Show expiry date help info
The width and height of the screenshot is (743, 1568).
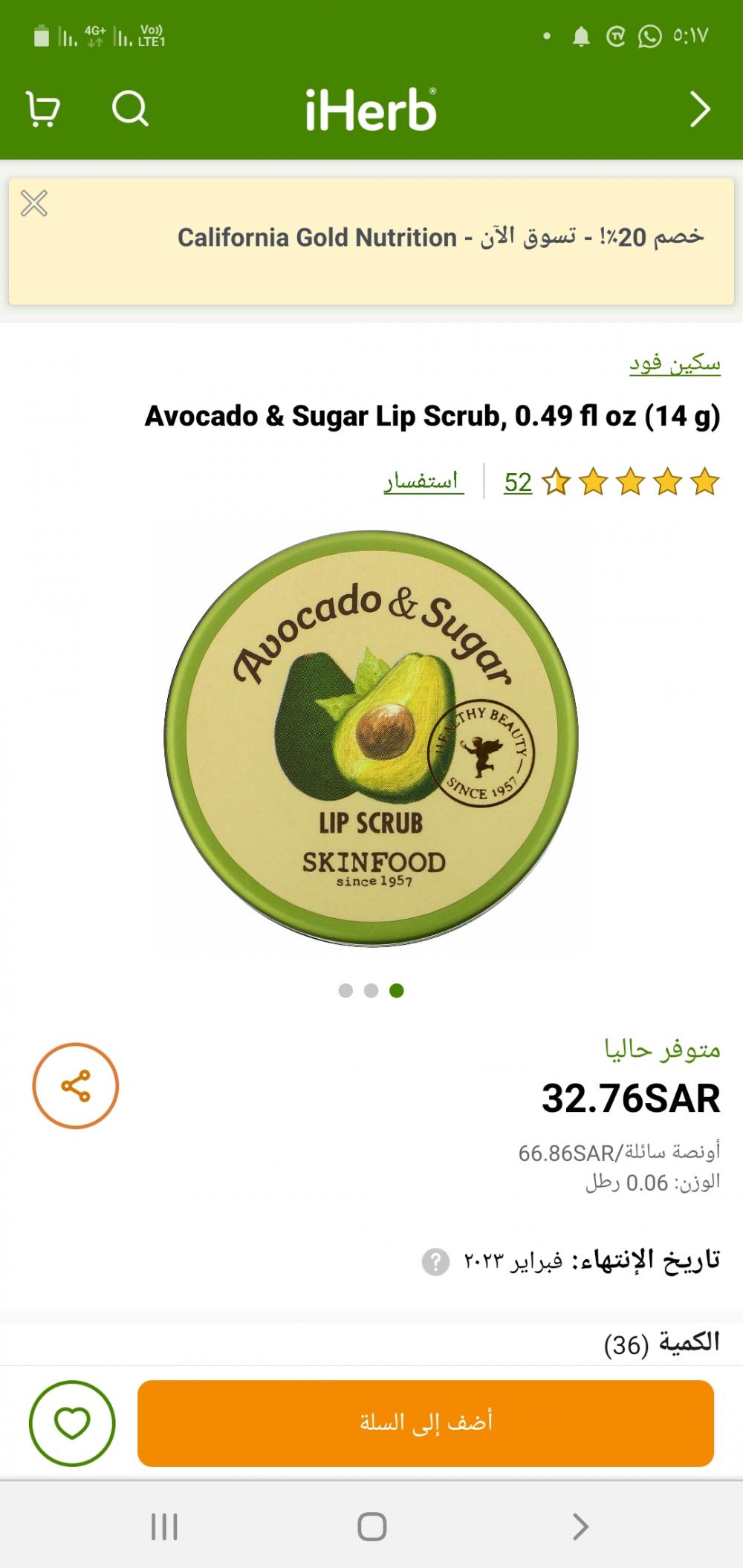[x=435, y=1262]
